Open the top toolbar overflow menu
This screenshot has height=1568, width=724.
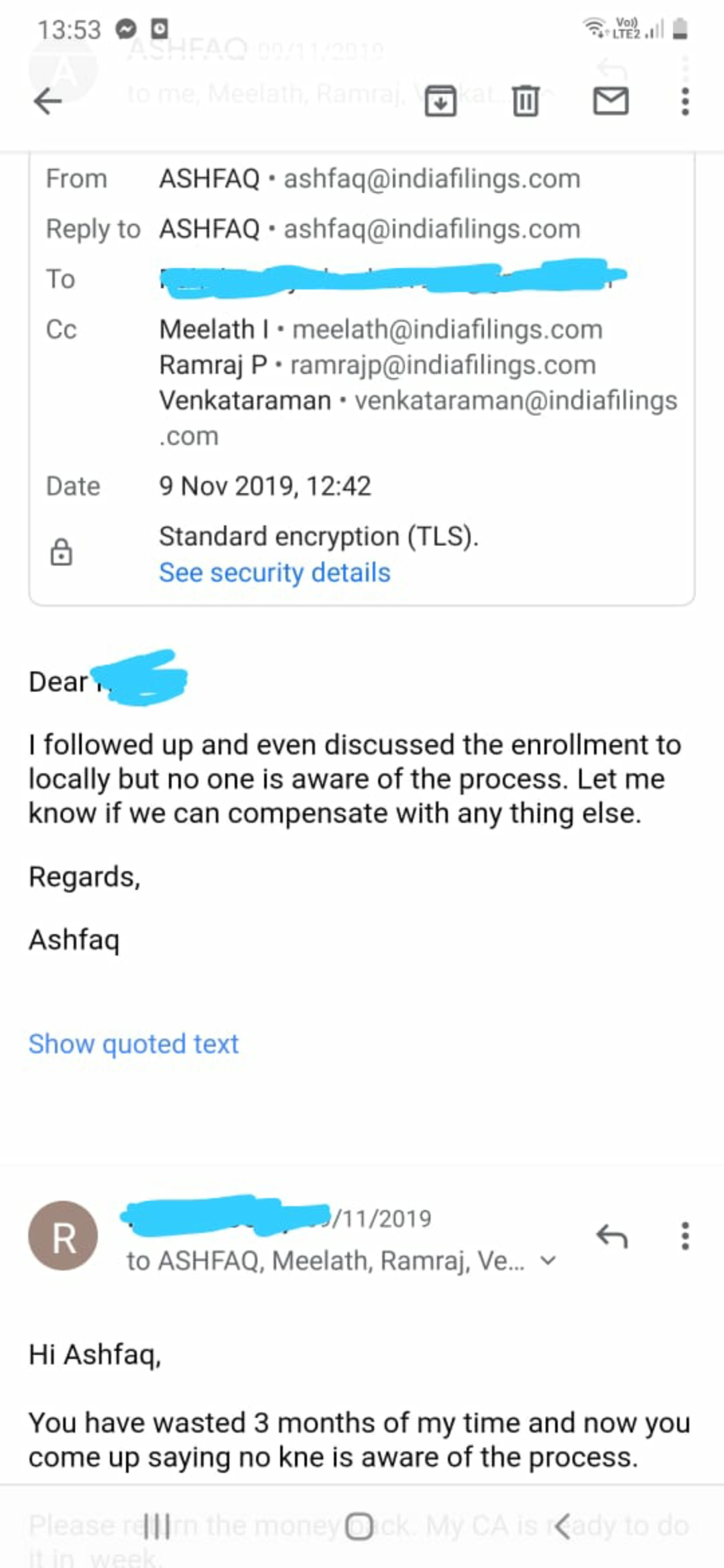[x=684, y=102]
